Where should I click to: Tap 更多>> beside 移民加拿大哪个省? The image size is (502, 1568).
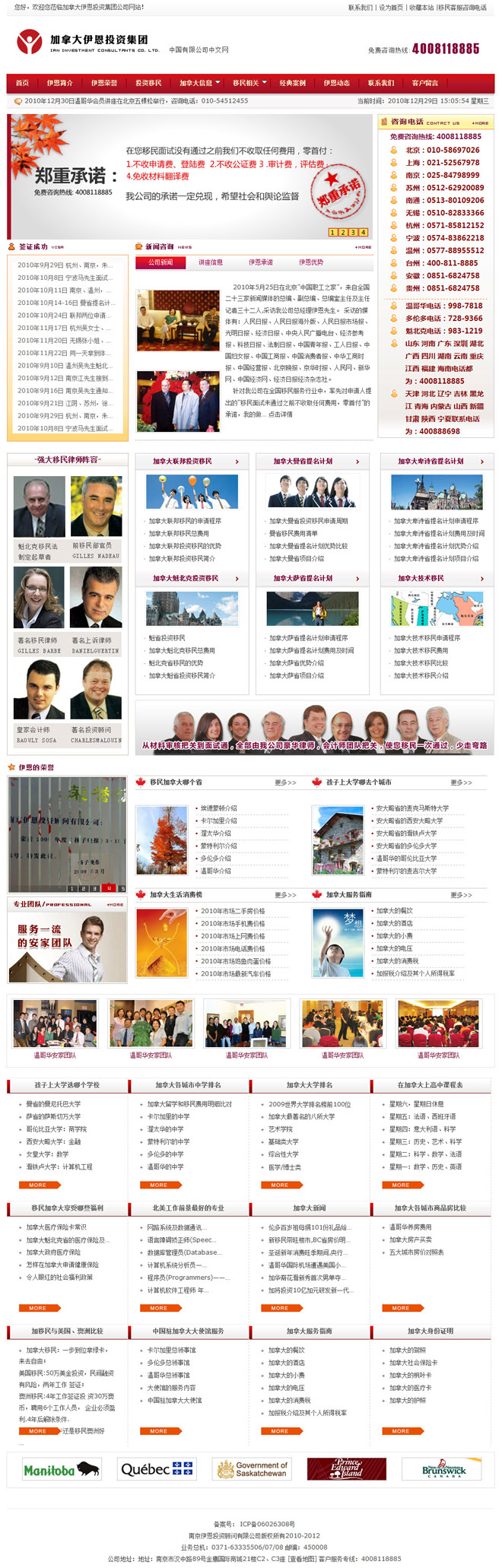tap(285, 782)
